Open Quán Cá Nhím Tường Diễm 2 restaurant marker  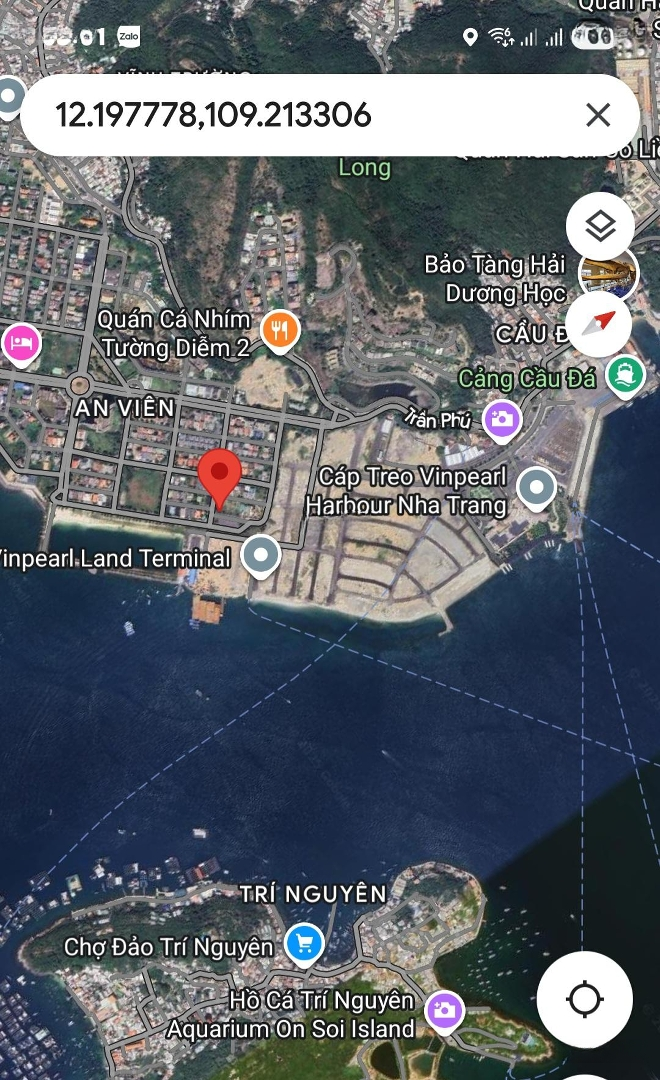coord(280,329)
